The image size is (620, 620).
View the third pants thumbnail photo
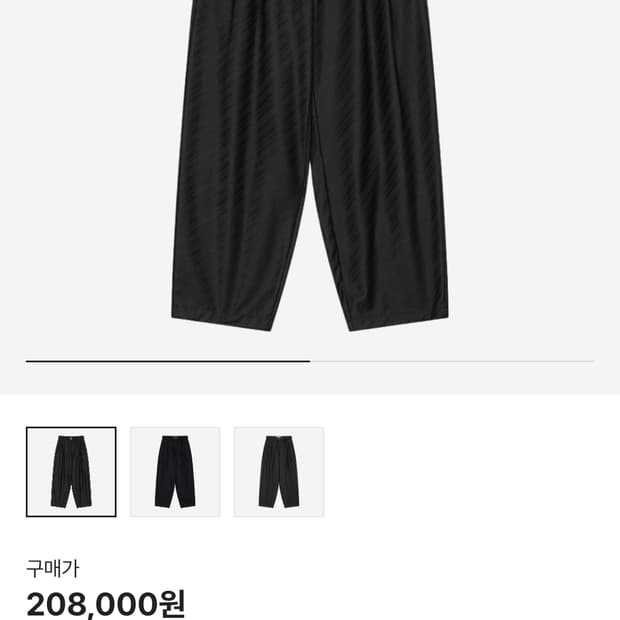pos(279,472)
